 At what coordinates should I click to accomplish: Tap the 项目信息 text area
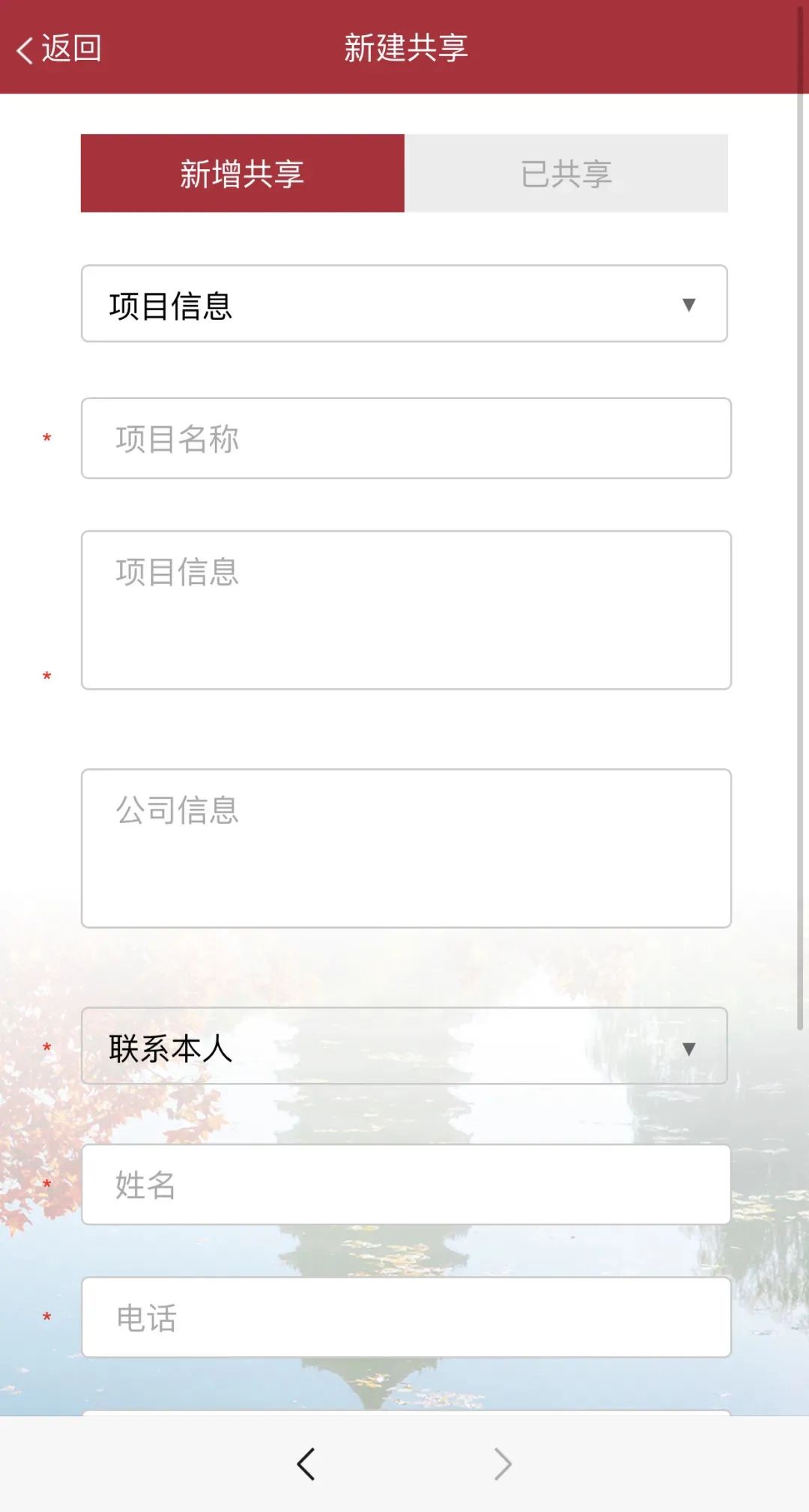click(406, 610)
